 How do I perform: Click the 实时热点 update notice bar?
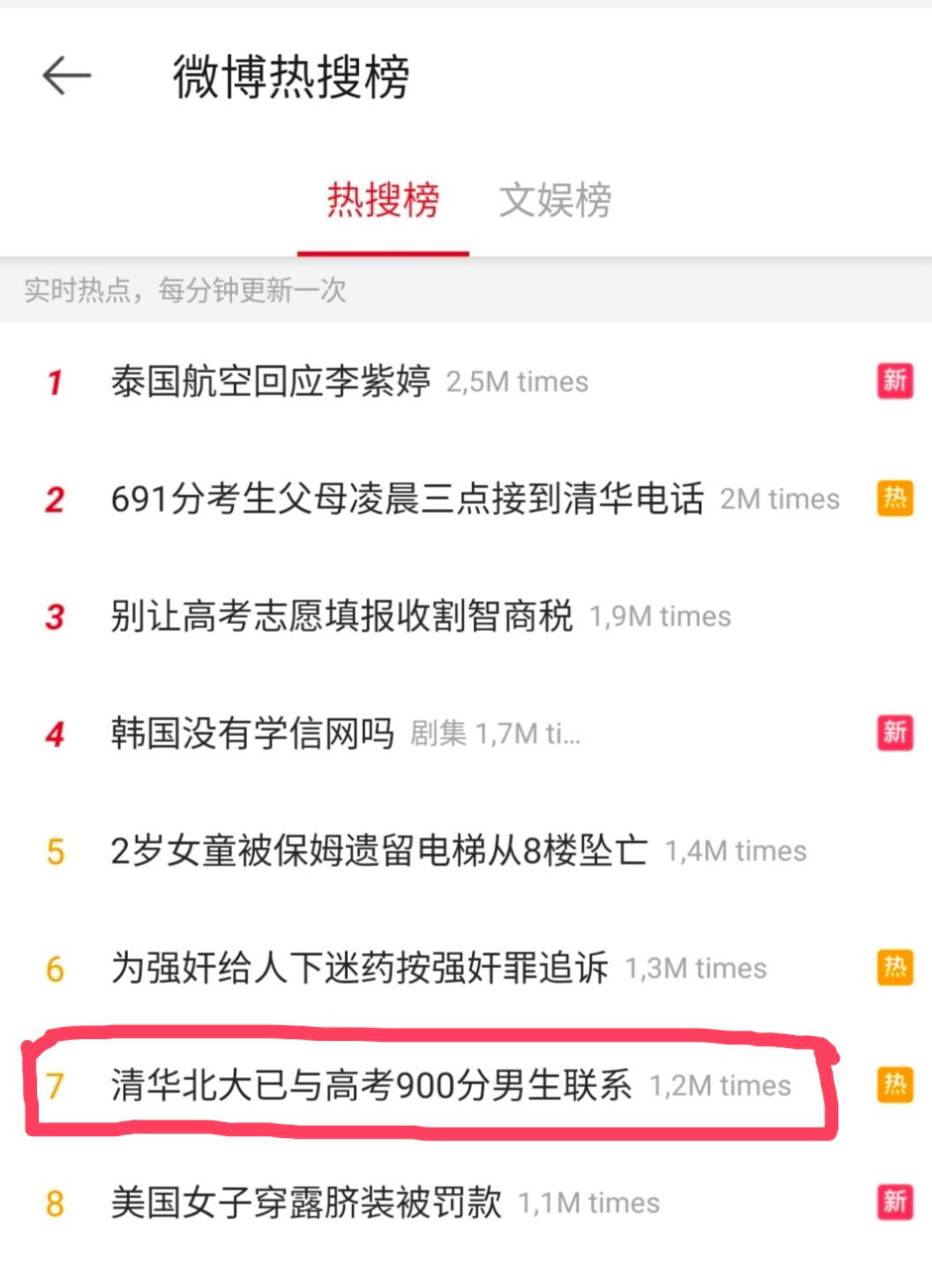click(x=185, y=289)
